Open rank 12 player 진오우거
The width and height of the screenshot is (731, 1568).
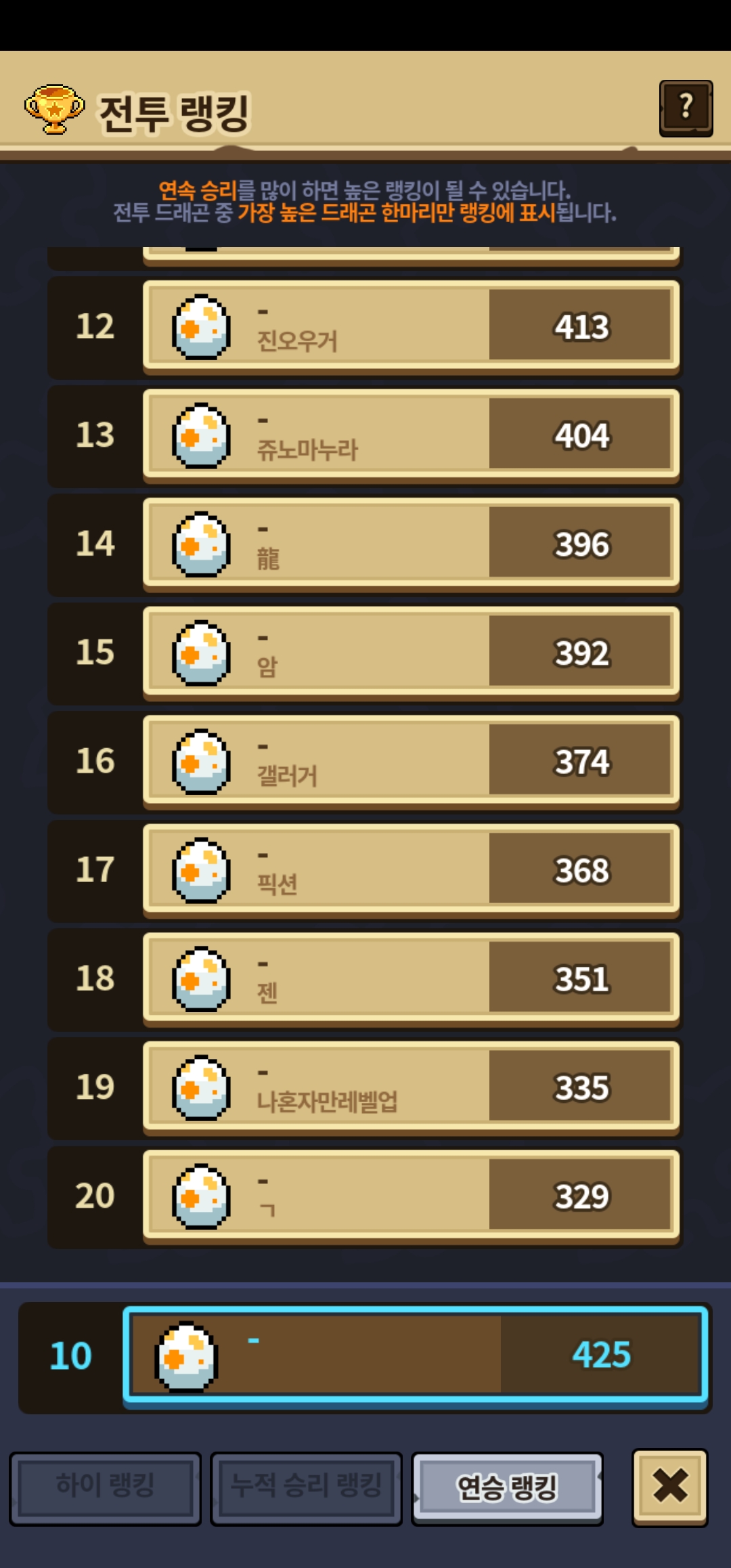pyautogui.click(x=411, y=326)
